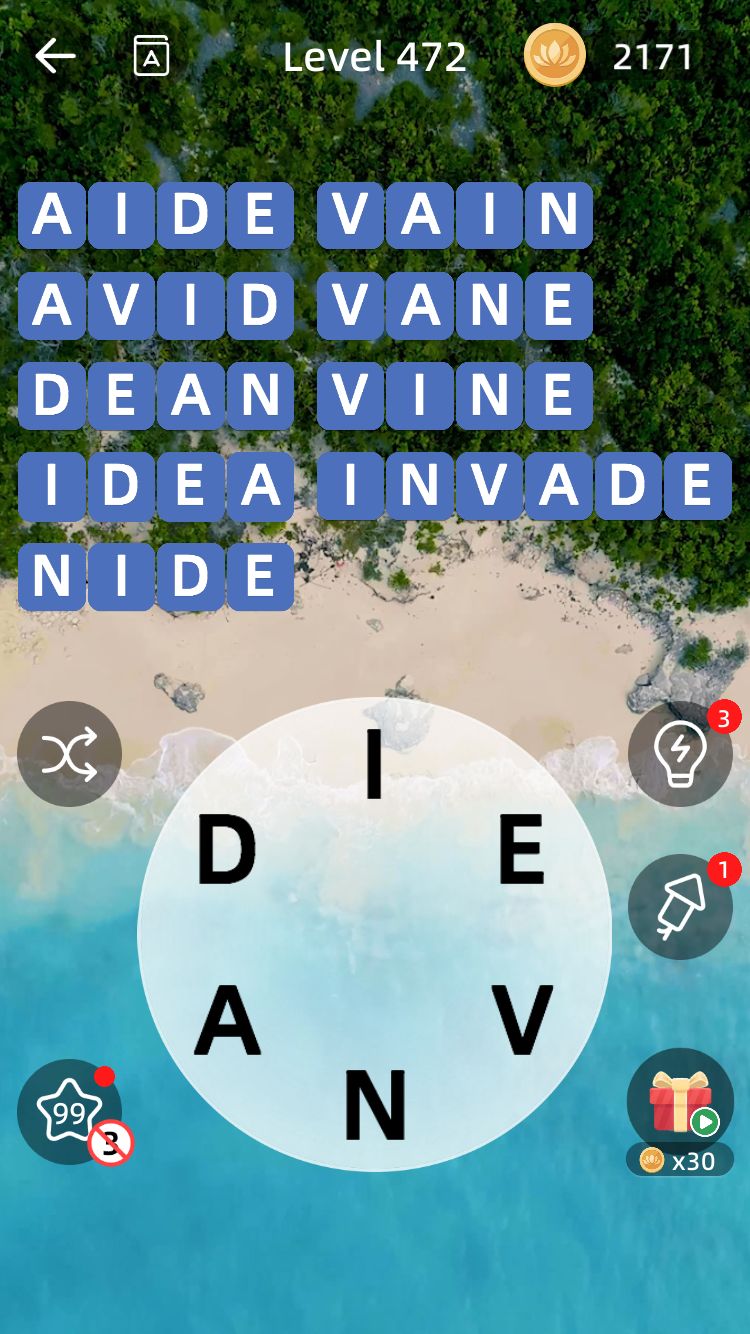This screenshot has width=750, height=1334.
Task: Open the dictionary book icon
Action: pyautogui.click(x=151, y=57)
